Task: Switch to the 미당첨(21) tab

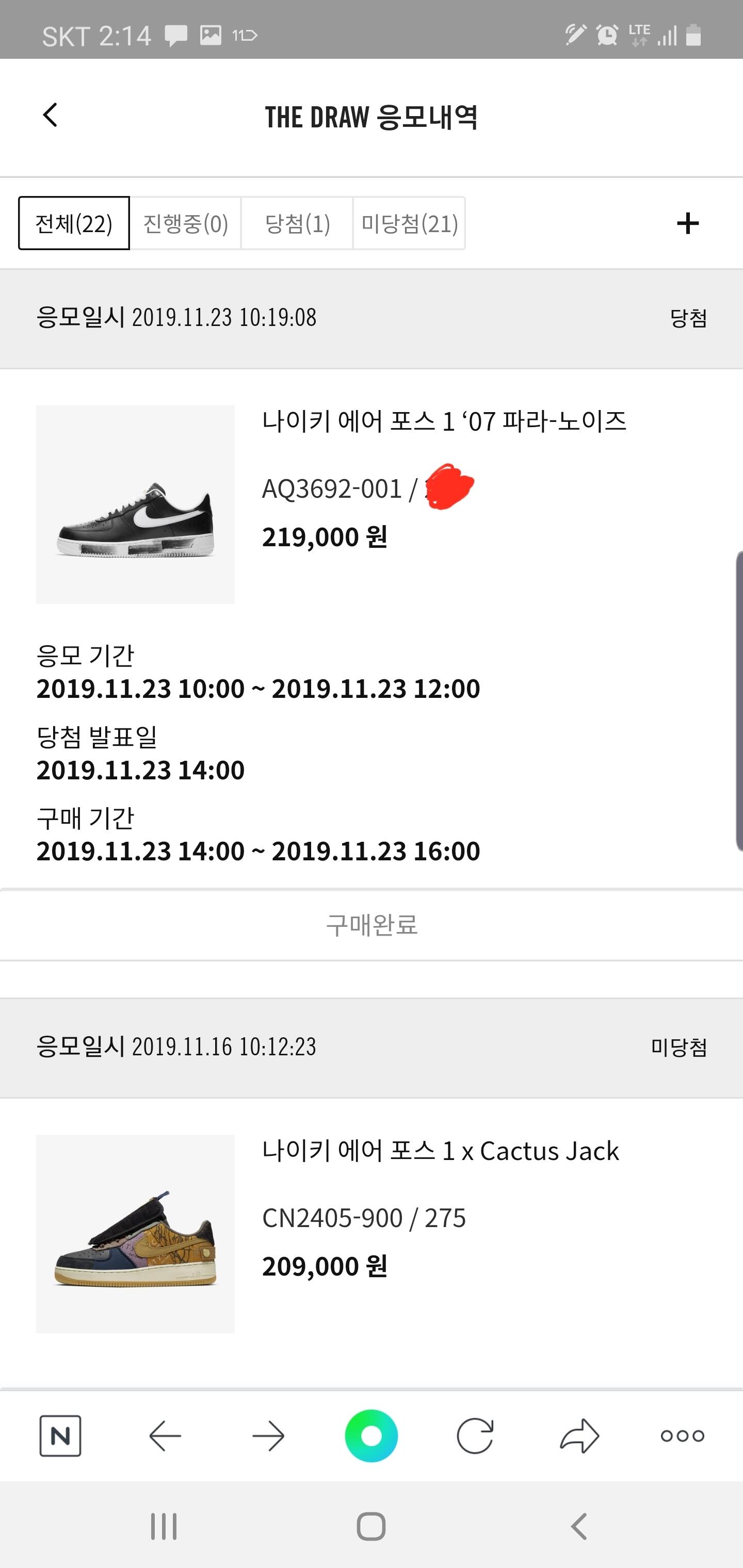Action: 409,223
